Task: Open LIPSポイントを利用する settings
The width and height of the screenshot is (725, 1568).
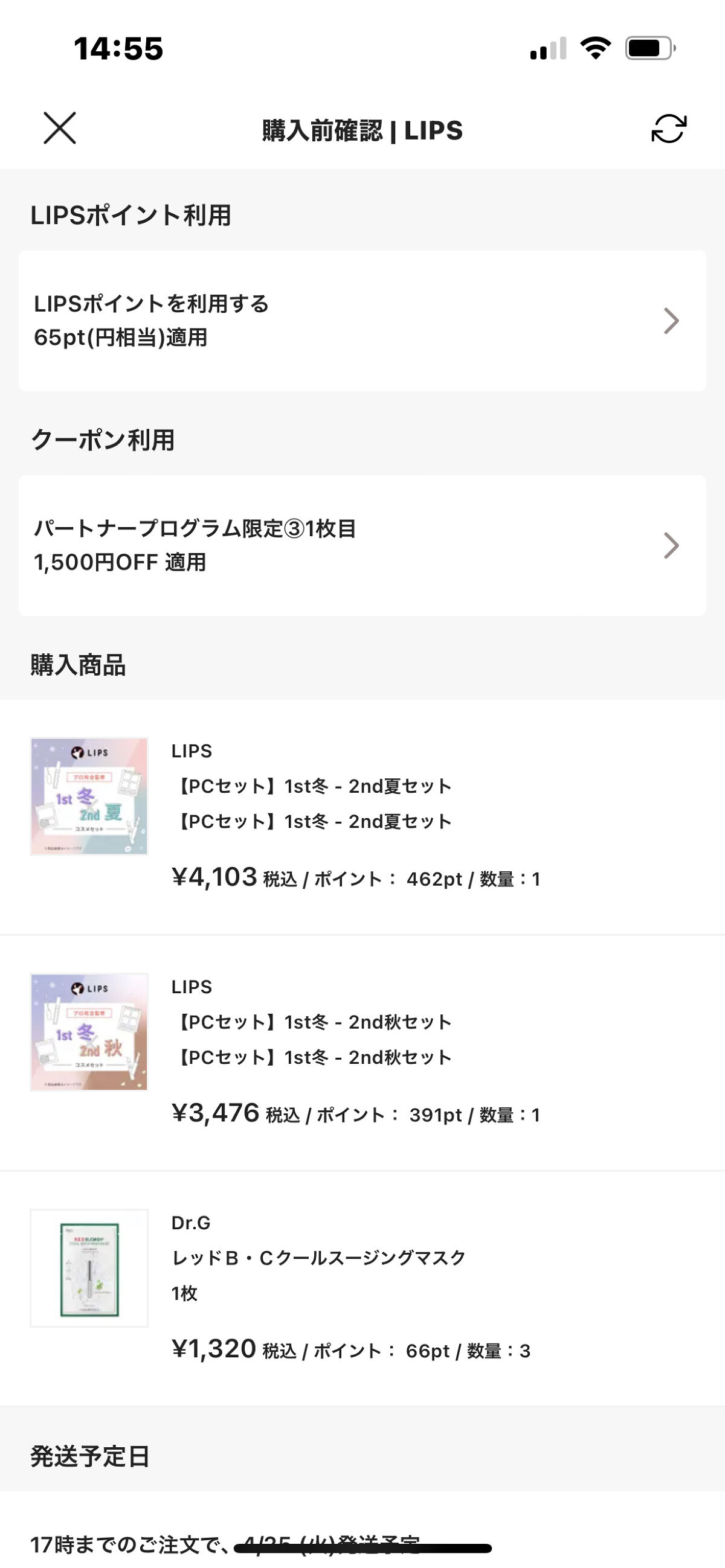Action: [x=152, y=304]
